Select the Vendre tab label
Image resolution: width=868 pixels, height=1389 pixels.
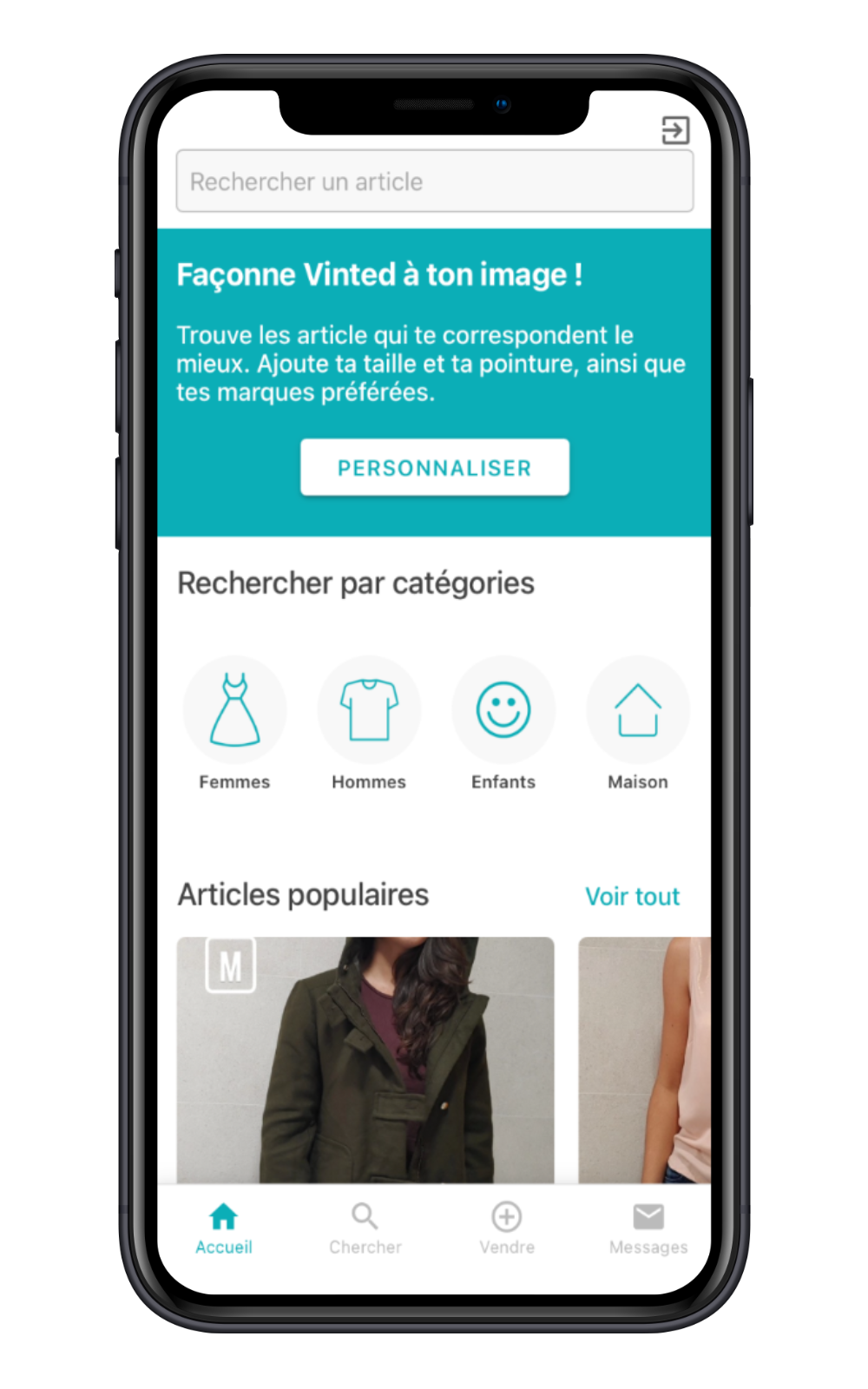[x=507, y=1247]
